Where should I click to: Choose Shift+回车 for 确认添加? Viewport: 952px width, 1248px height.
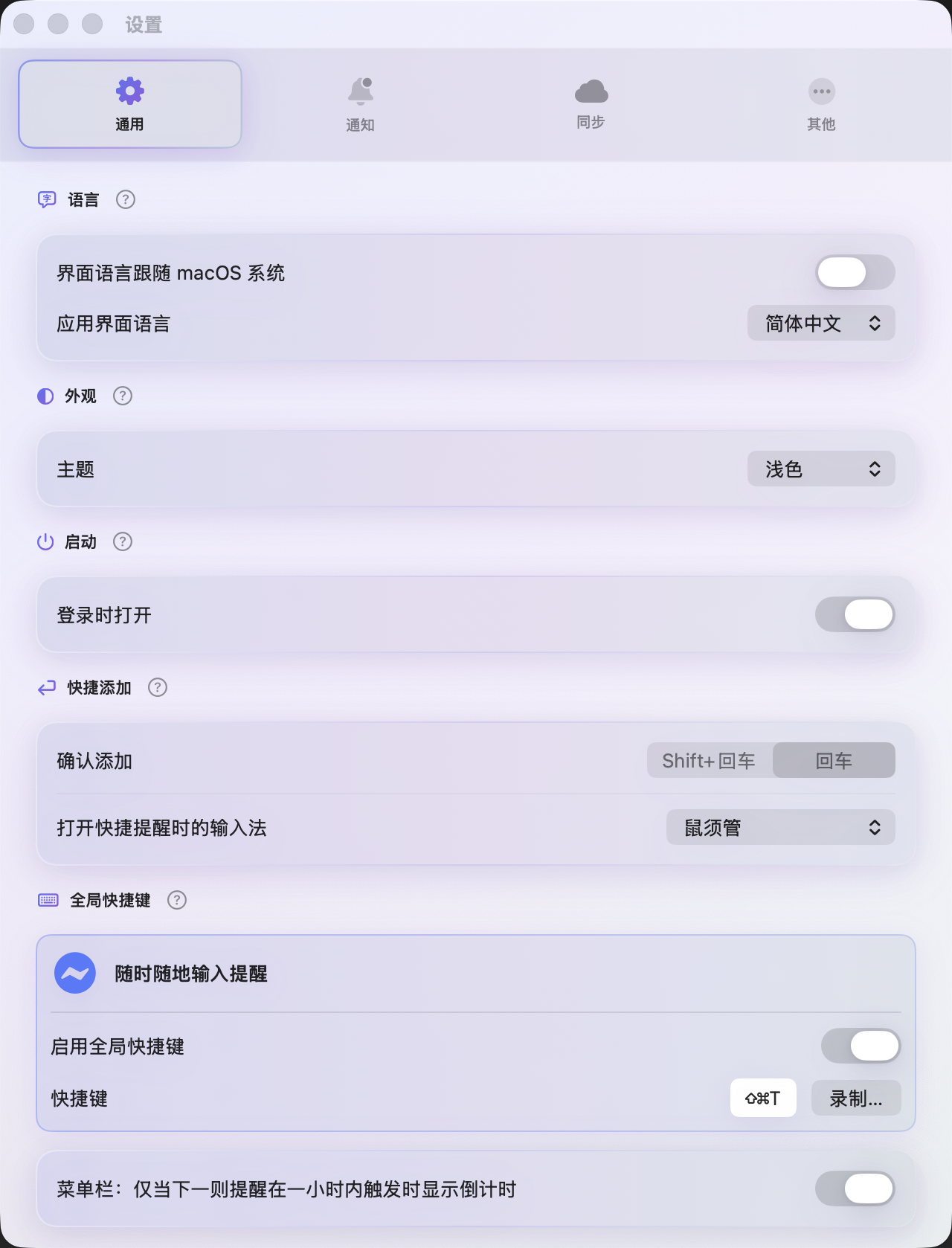click(710, 761)
